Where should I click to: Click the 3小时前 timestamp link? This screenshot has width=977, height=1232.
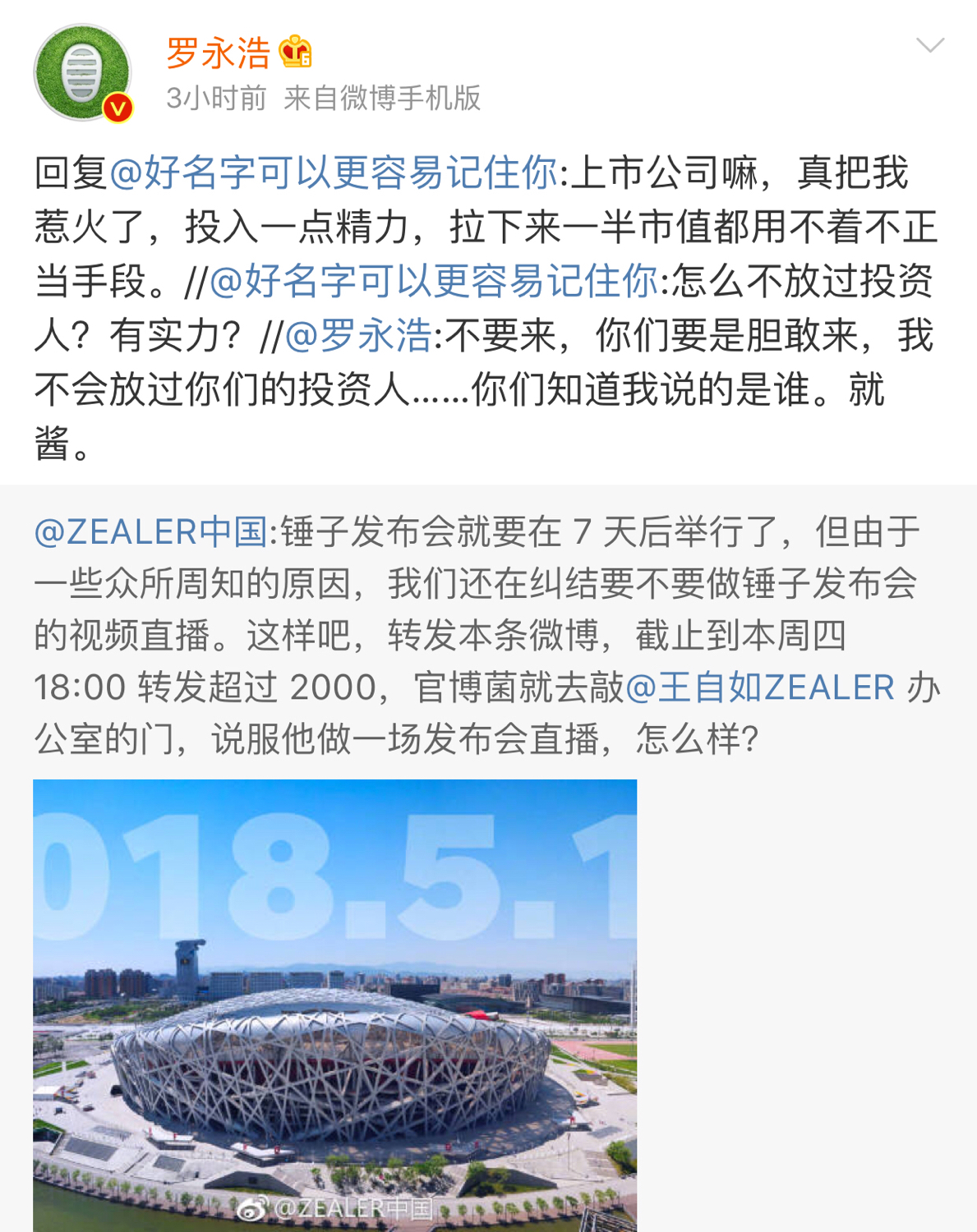[214, 99]
